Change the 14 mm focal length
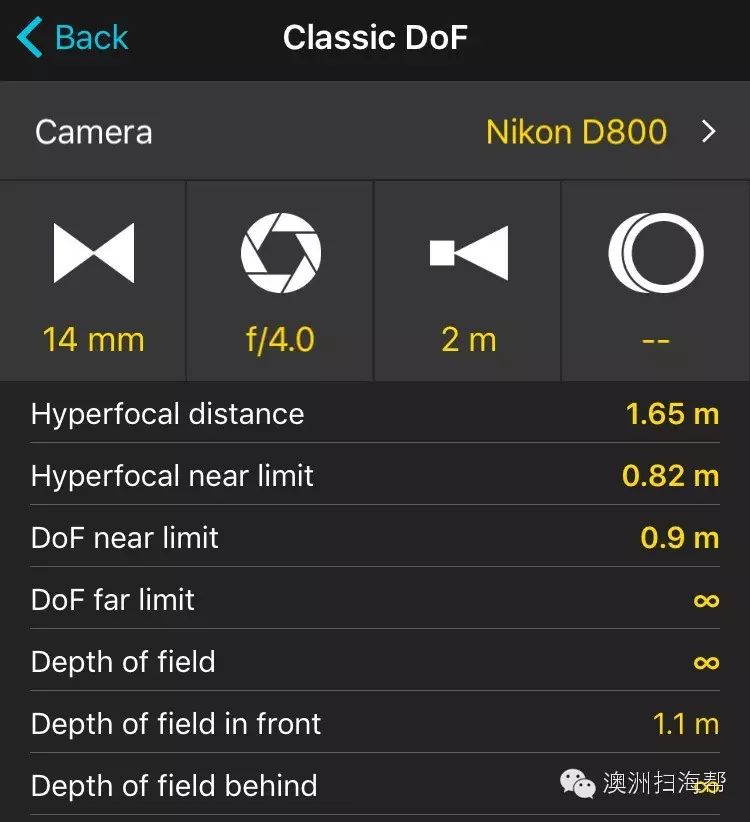750x822 pixels. click(93, 282)
